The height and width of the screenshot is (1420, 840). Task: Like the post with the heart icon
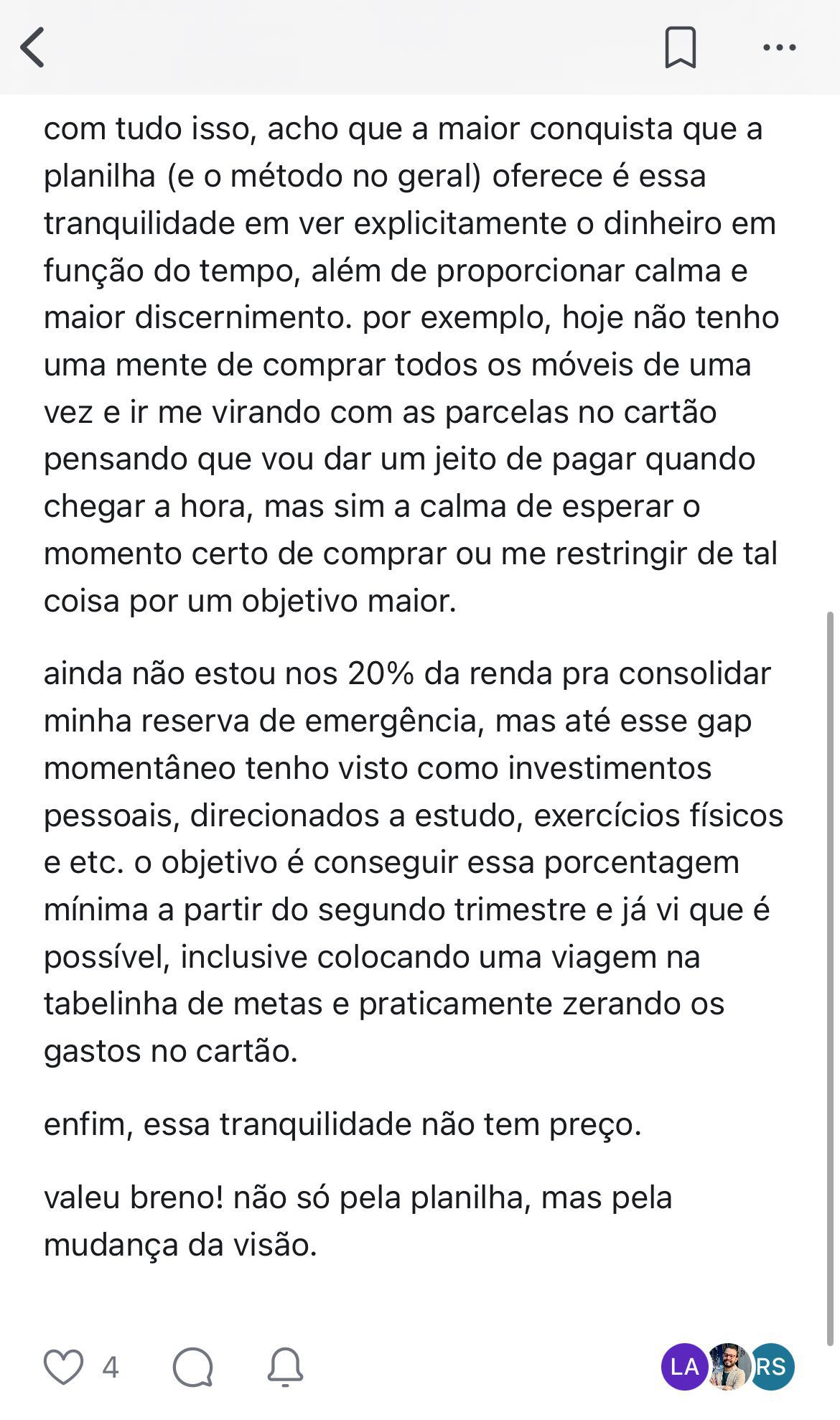(x=64, y=1366)
